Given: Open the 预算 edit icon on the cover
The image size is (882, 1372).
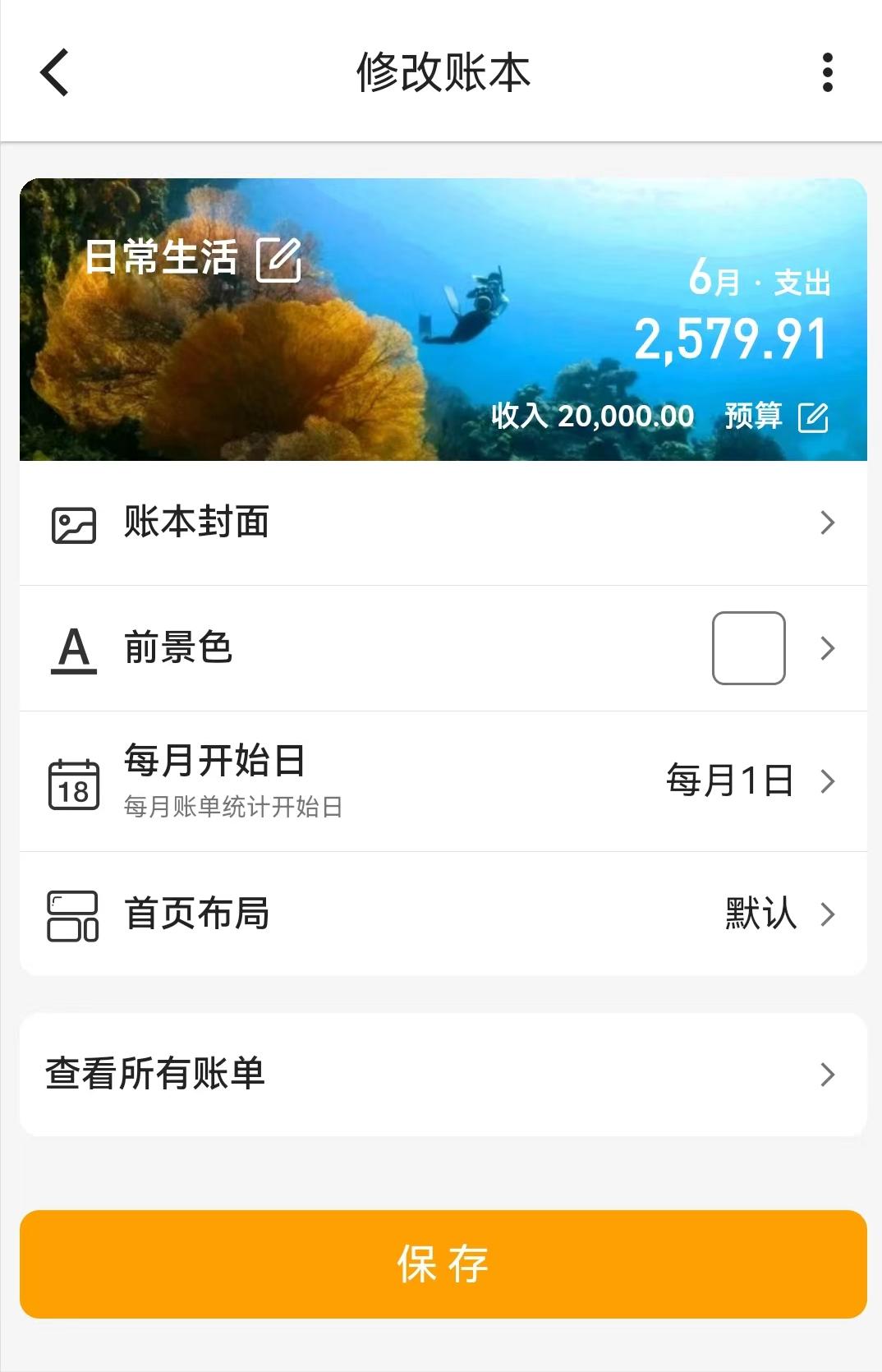Looking at the screenshot, I should (814, 418).
